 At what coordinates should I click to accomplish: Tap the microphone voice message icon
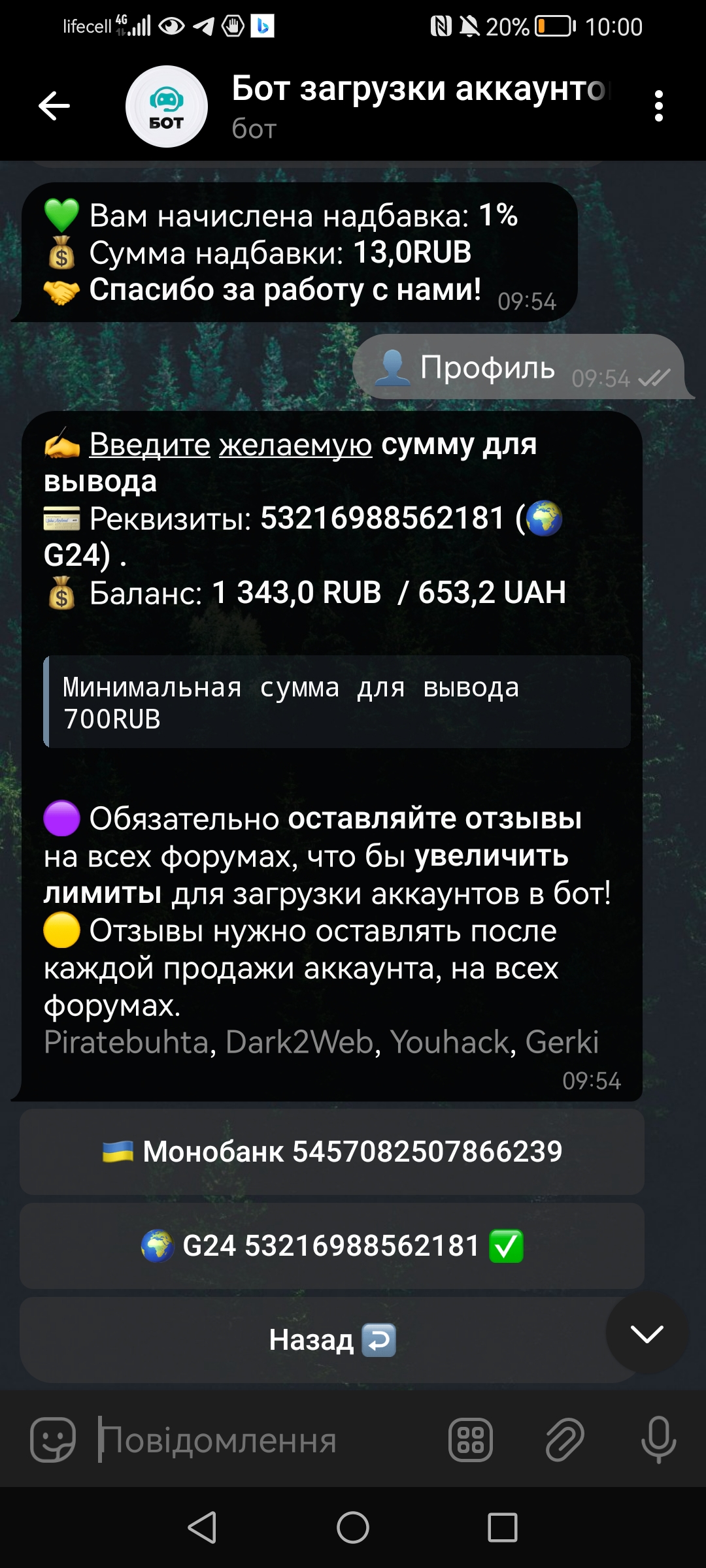pos(658,1439)
